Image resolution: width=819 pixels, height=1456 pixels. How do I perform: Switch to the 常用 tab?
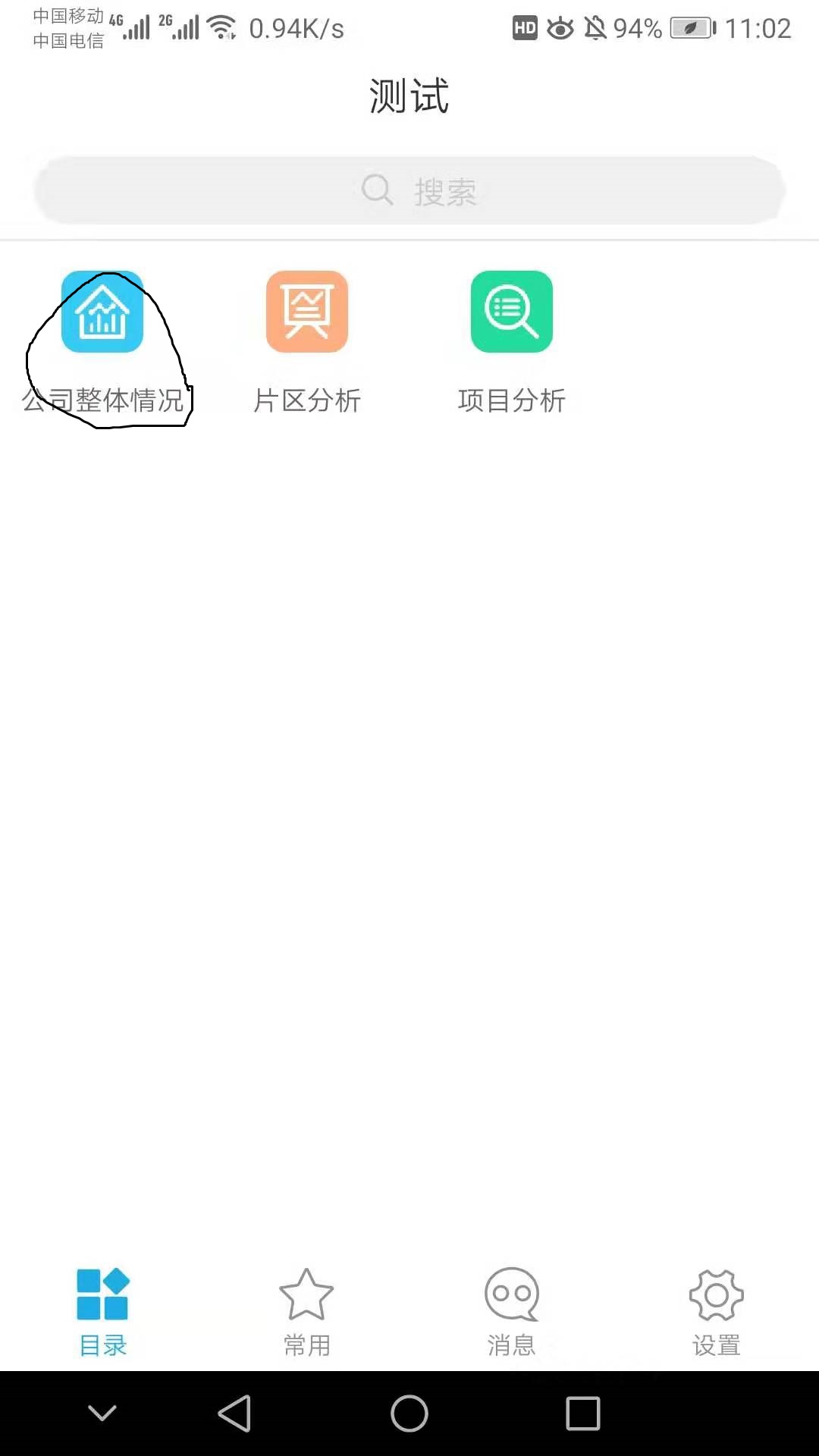(307, 1312)
